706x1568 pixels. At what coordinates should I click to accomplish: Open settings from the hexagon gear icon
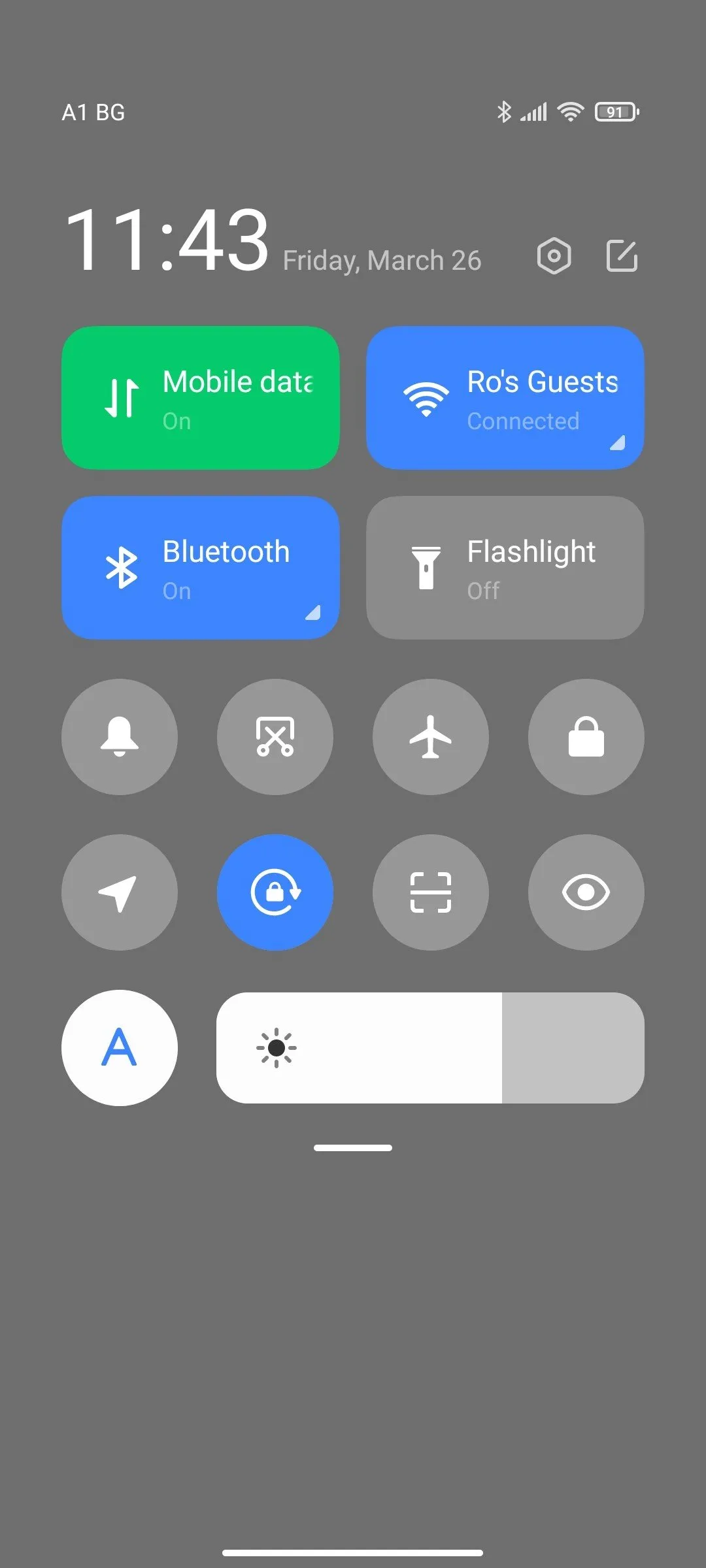(x=554, y=255)
